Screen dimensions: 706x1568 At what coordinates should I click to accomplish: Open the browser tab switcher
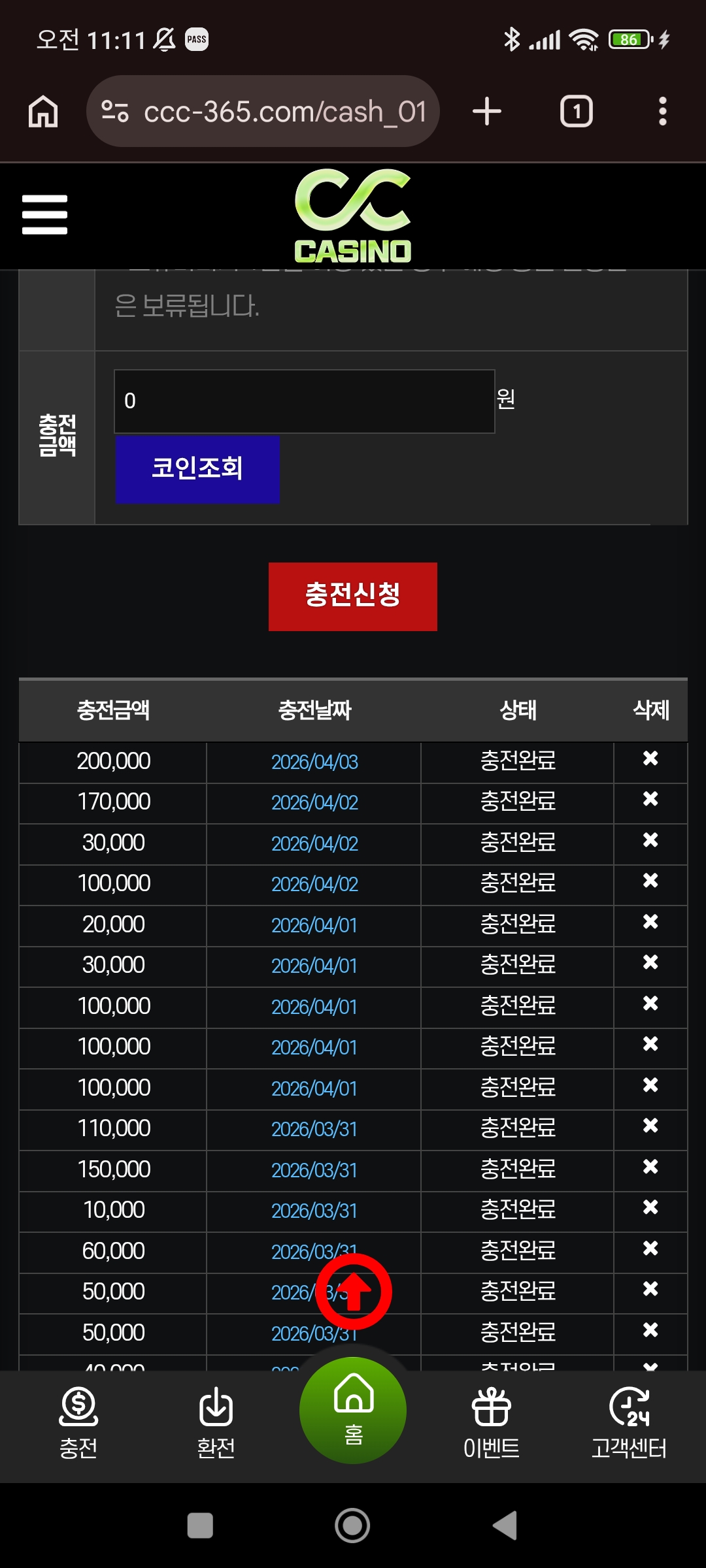[576, 111]
